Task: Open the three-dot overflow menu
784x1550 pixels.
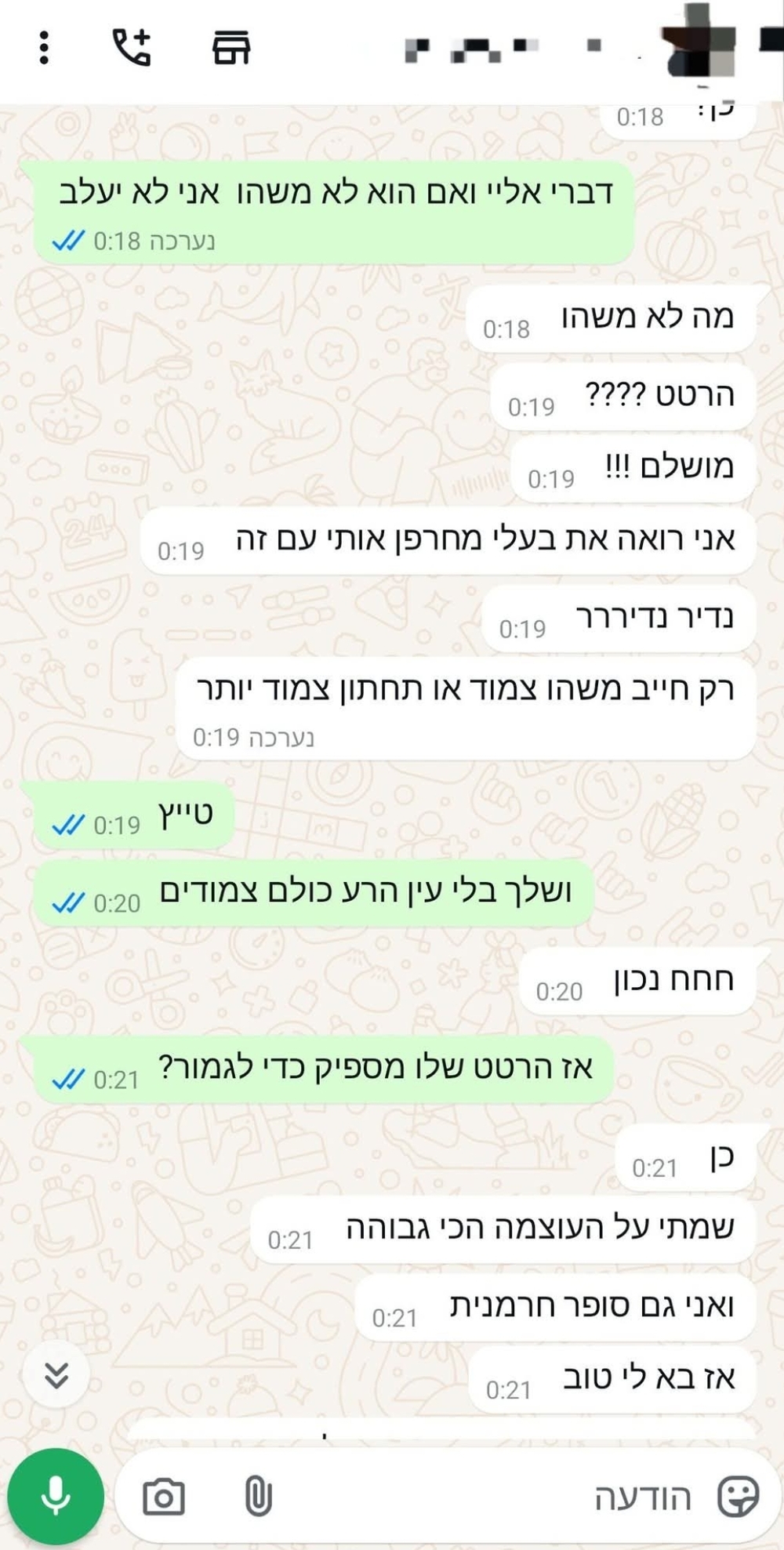Action: (44, 48)
